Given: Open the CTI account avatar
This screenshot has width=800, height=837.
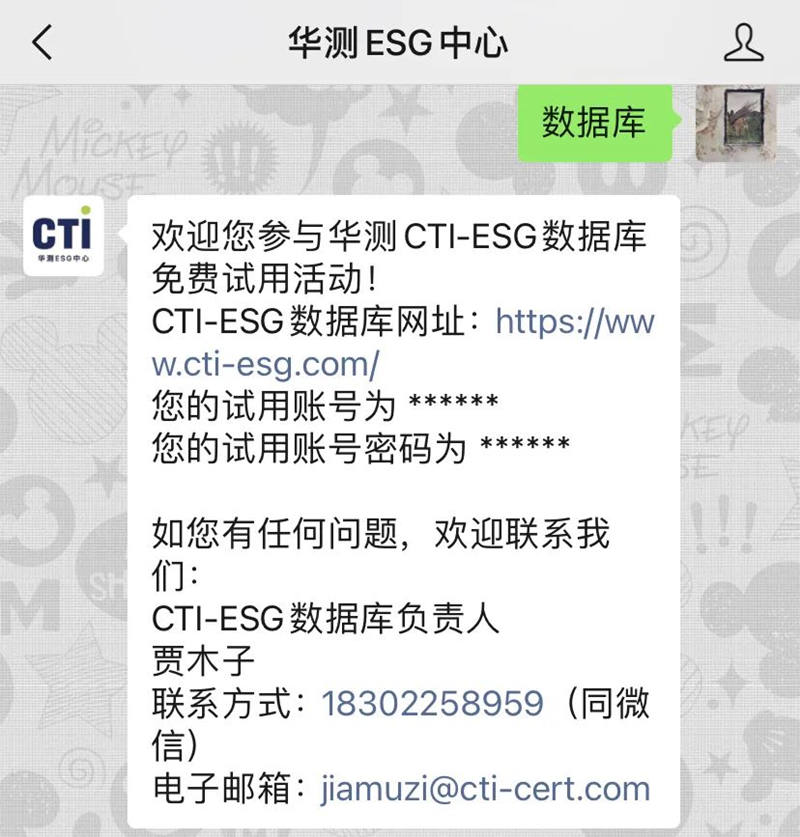Looking at the screenshot, I should coord(62,235).
